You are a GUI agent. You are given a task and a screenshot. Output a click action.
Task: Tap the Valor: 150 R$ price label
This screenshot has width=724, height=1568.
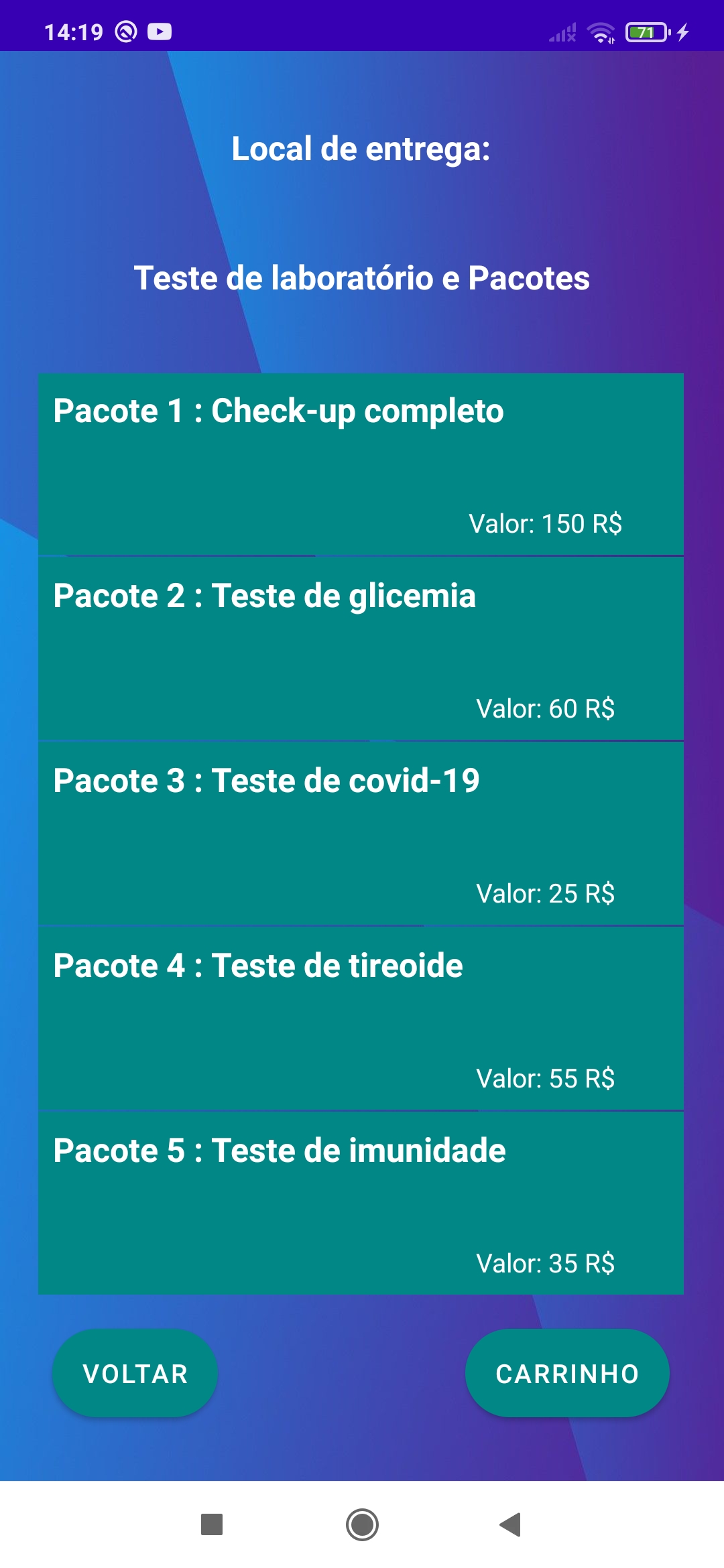(x=545, y=524)
